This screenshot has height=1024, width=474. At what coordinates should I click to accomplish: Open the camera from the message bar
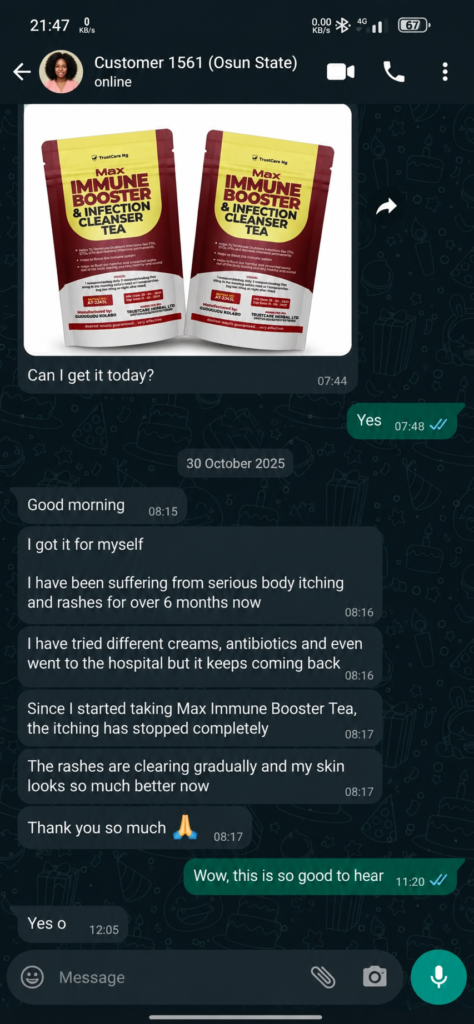[x=375, y=977]
